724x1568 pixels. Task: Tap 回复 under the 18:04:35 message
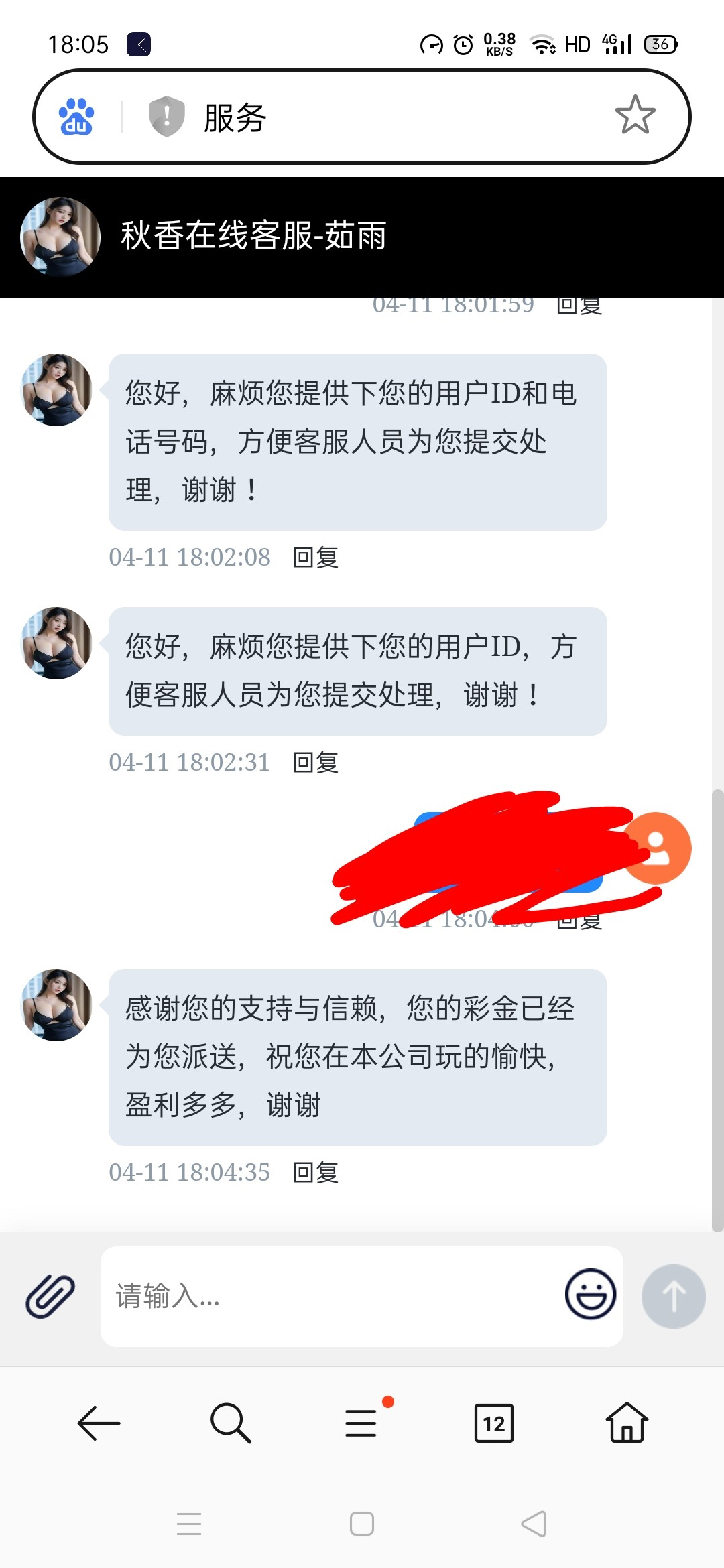tap(316, 1172)
